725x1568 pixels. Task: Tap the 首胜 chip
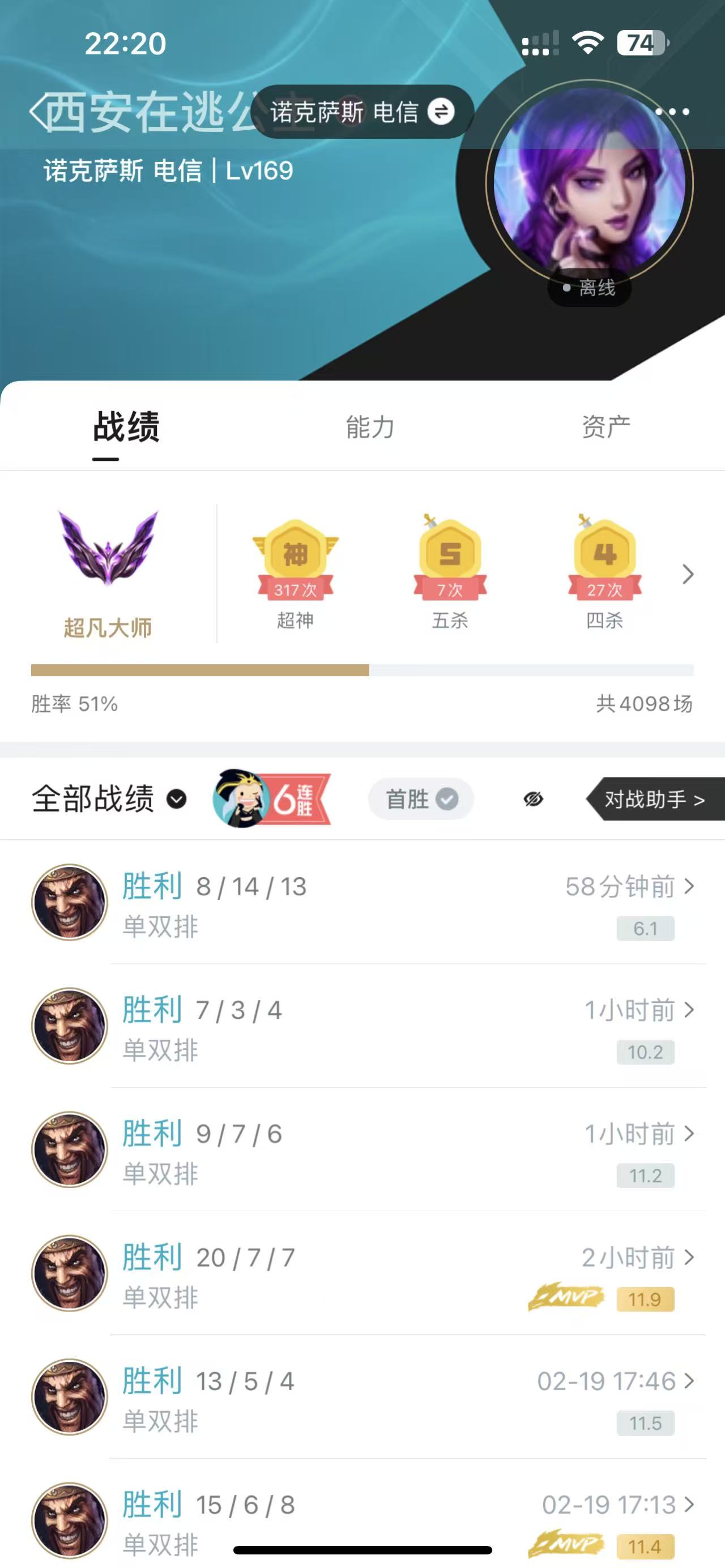[x=421, y=798]
